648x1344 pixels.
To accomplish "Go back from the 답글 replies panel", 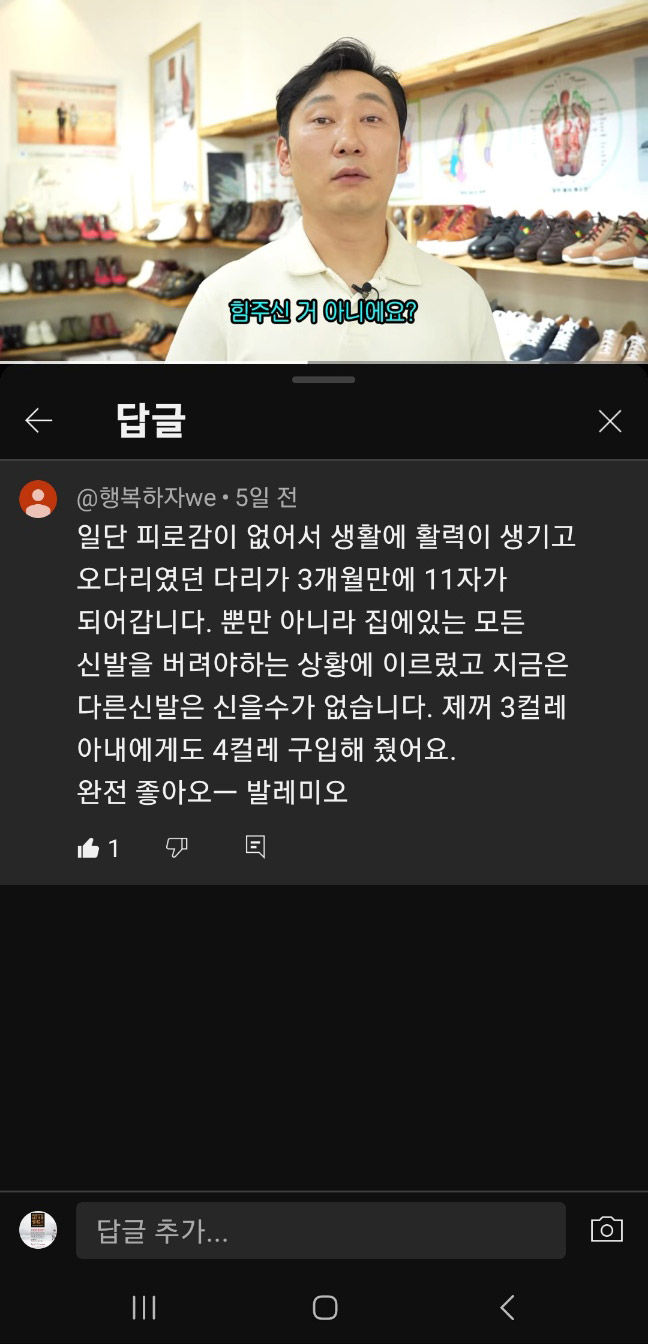I will pos(39,421).
